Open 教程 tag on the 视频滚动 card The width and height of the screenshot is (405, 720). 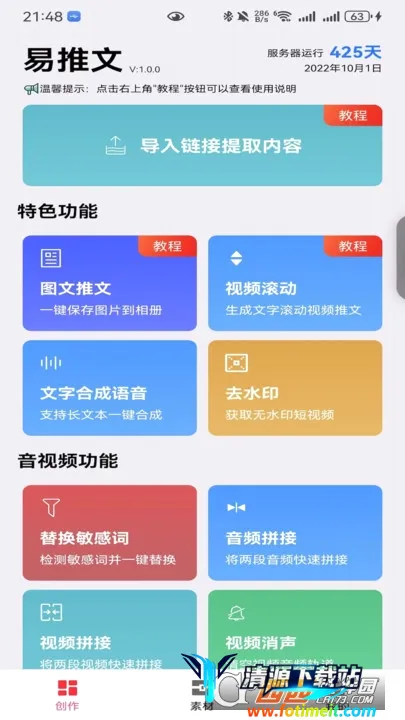353,246
